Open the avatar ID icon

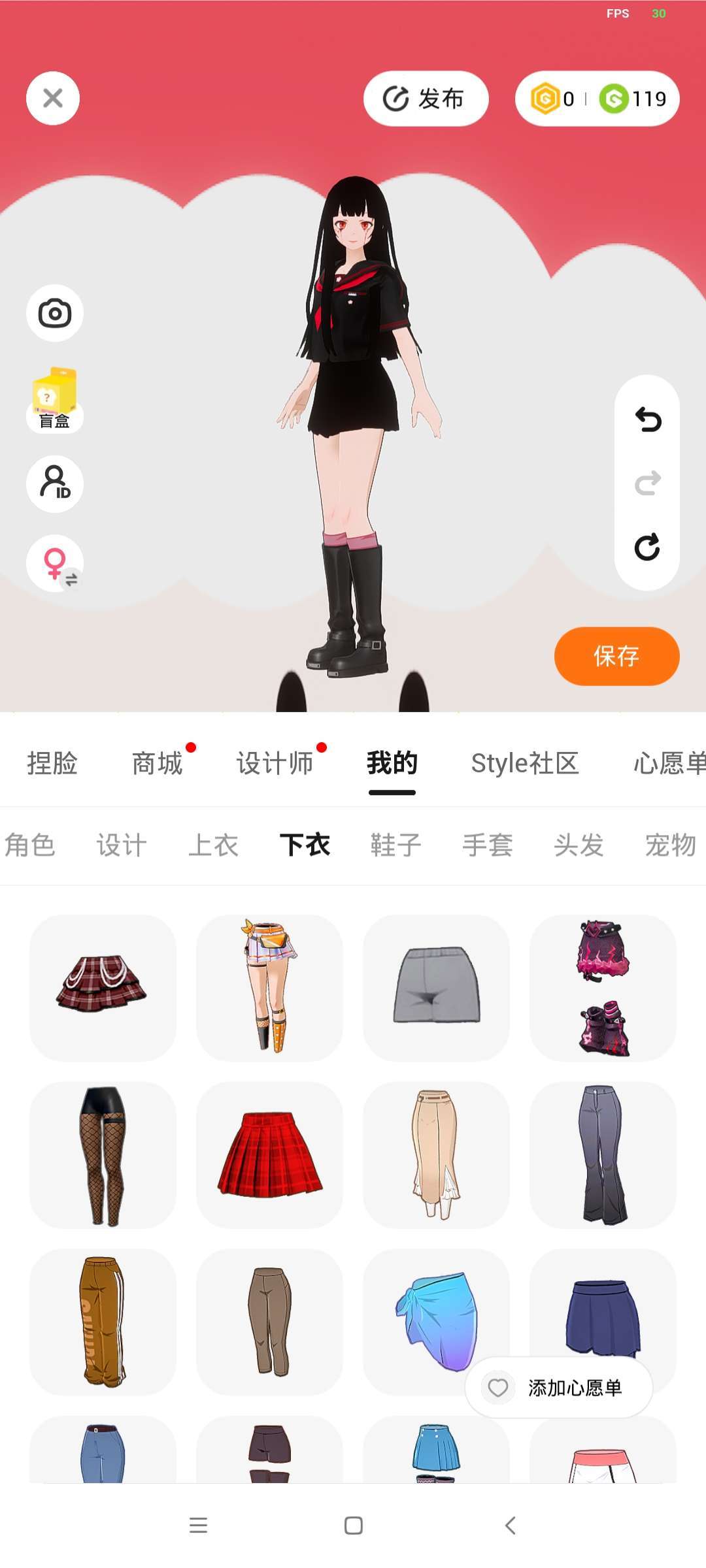(55, 483)
